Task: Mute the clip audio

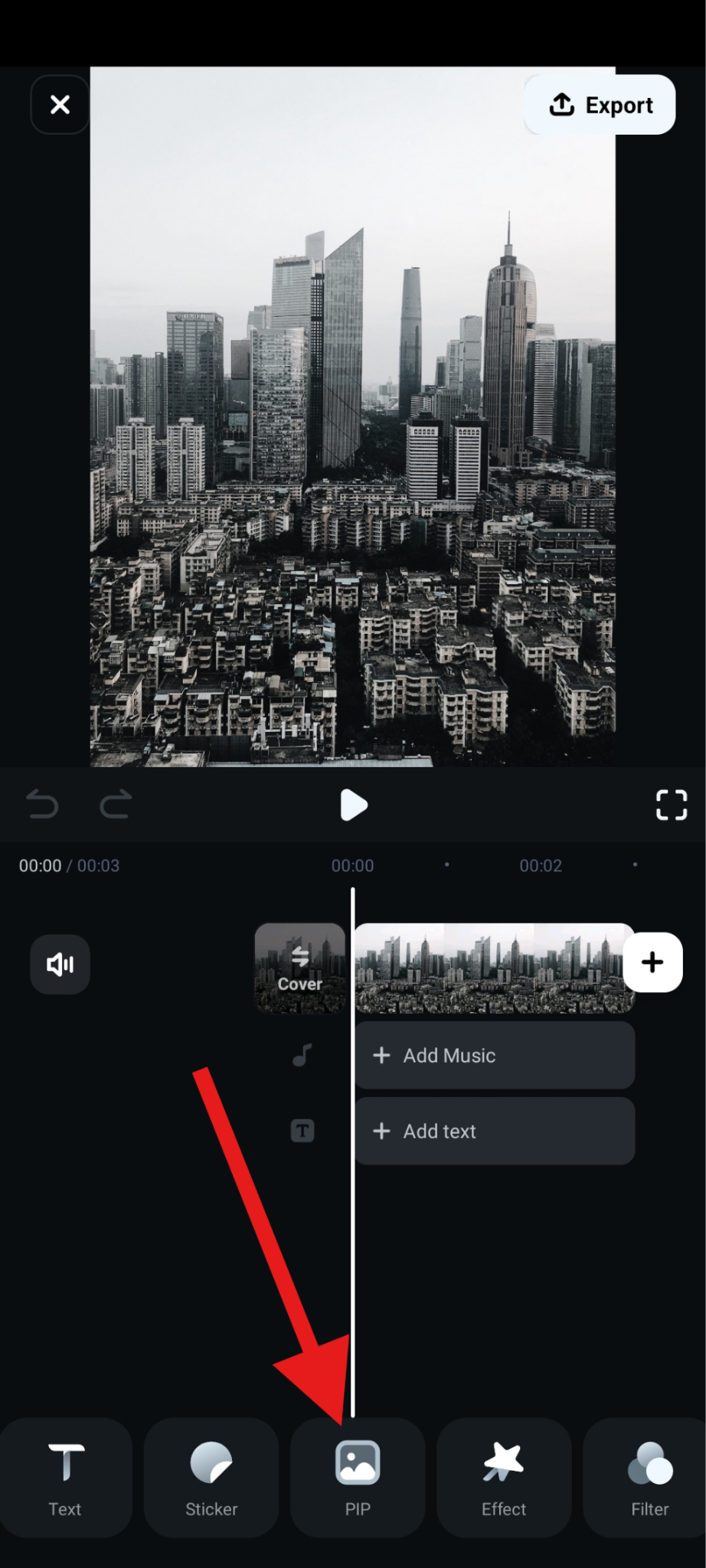Action: click(x=60, y=964)
